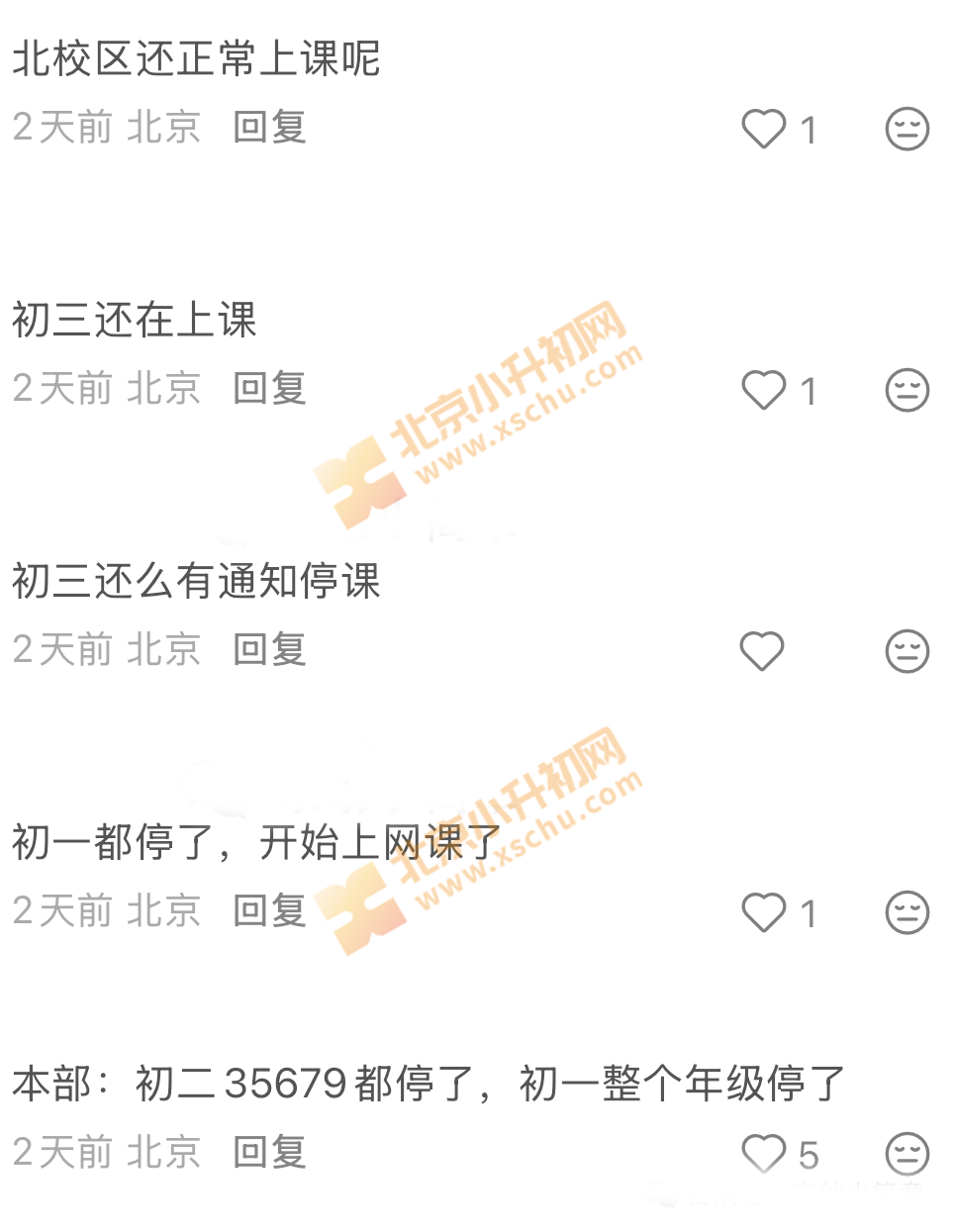Image resolution: width=954 pixels, height=1232 pixels.
Task: Dislike the comment "北校区还正常上课呢"
Action: (906, 129)
